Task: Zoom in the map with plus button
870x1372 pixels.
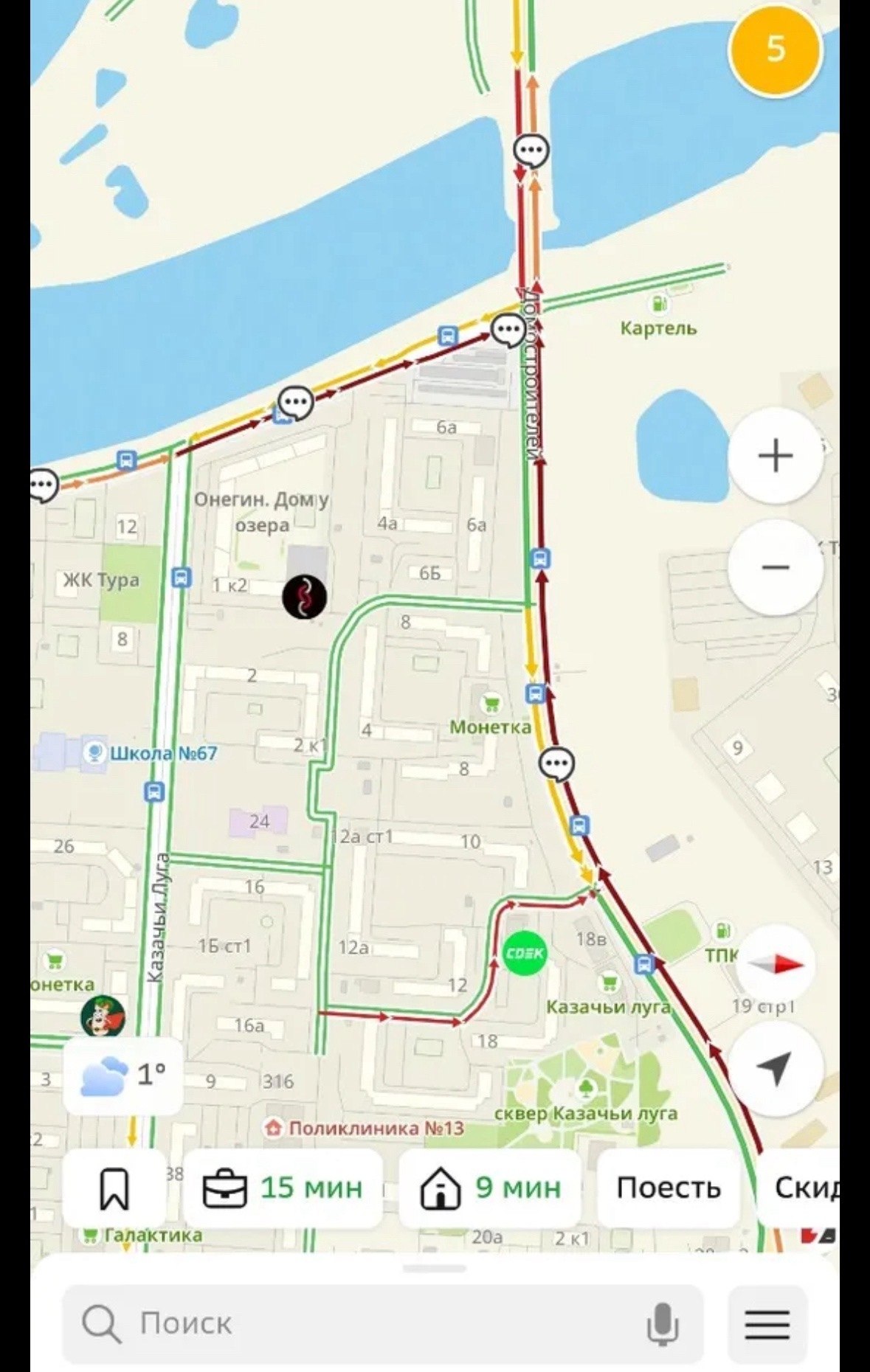Action: [x=775, y=455]
